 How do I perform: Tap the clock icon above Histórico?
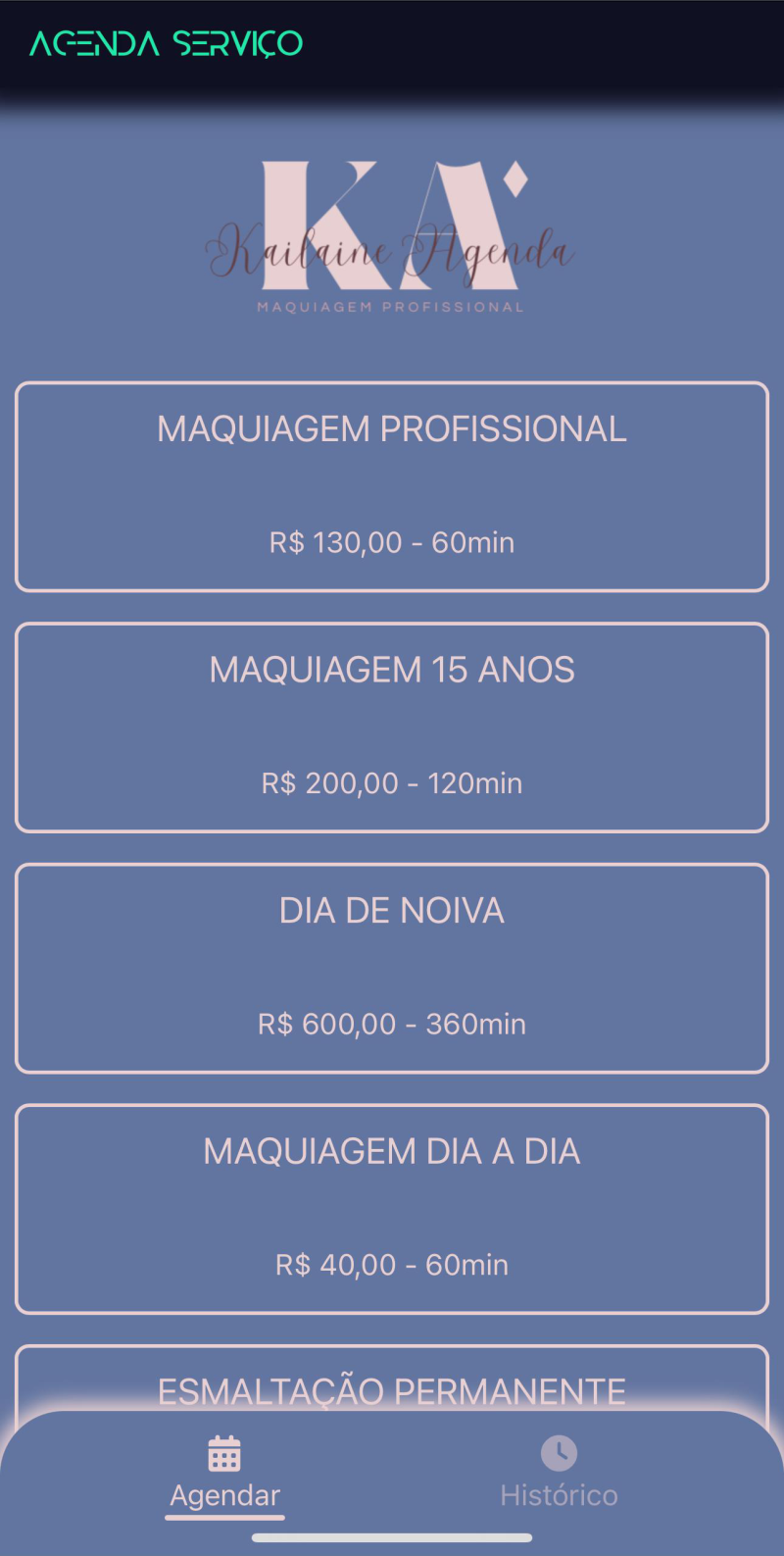pos(559,1455)
